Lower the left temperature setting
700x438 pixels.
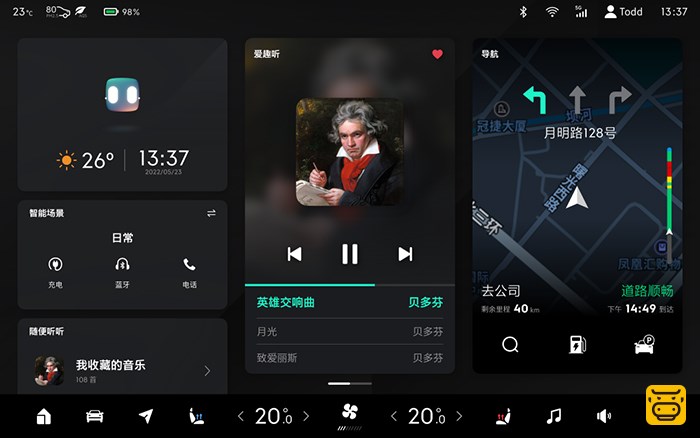tap(240, 416)
